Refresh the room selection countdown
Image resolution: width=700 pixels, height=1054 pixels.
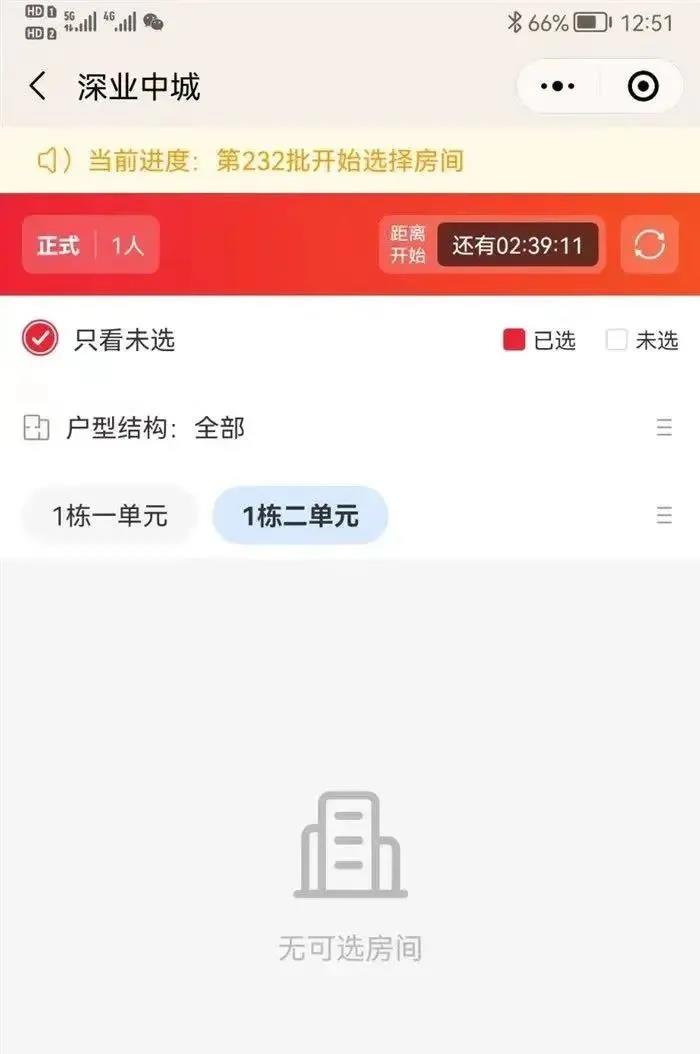pos(649,245)
